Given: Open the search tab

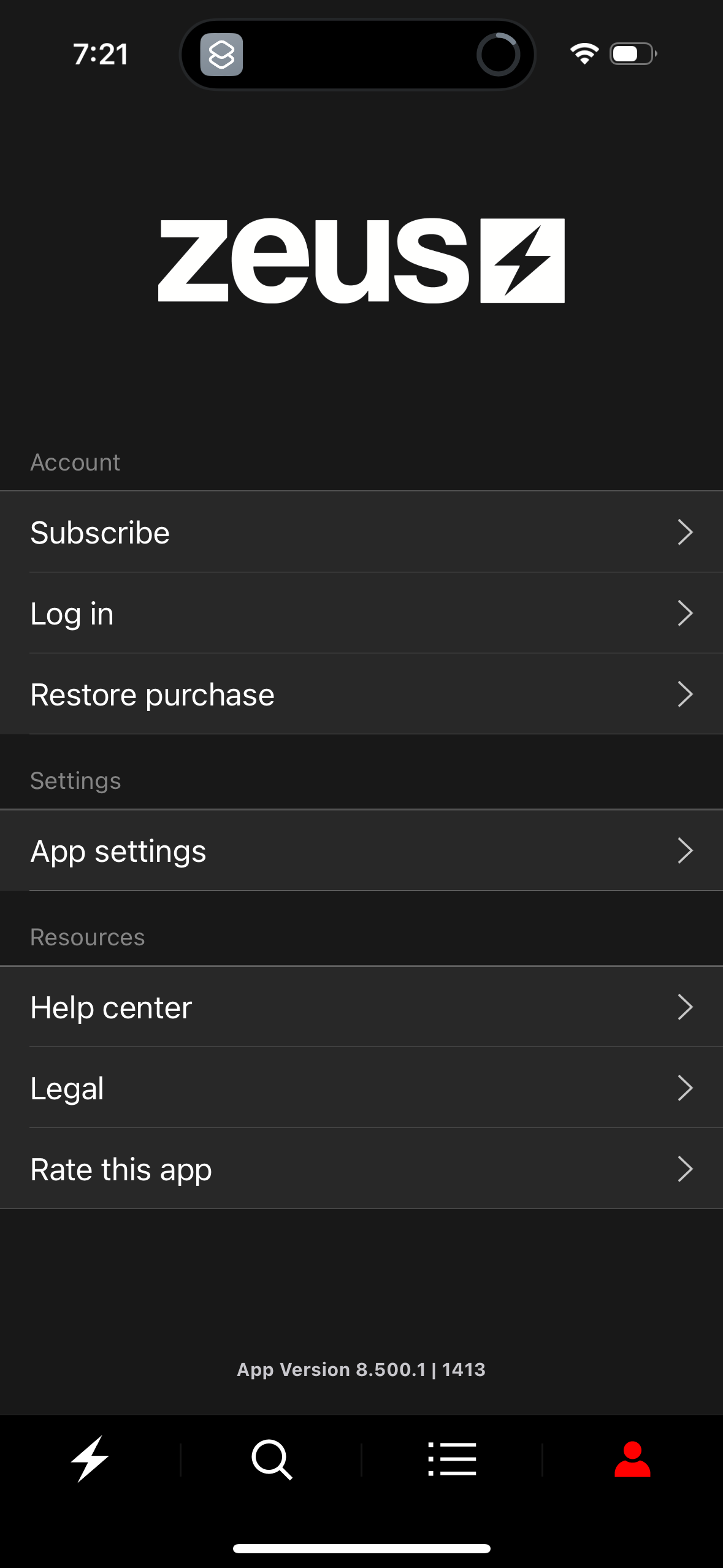Looking at the screenshot, I should 271,1458.
